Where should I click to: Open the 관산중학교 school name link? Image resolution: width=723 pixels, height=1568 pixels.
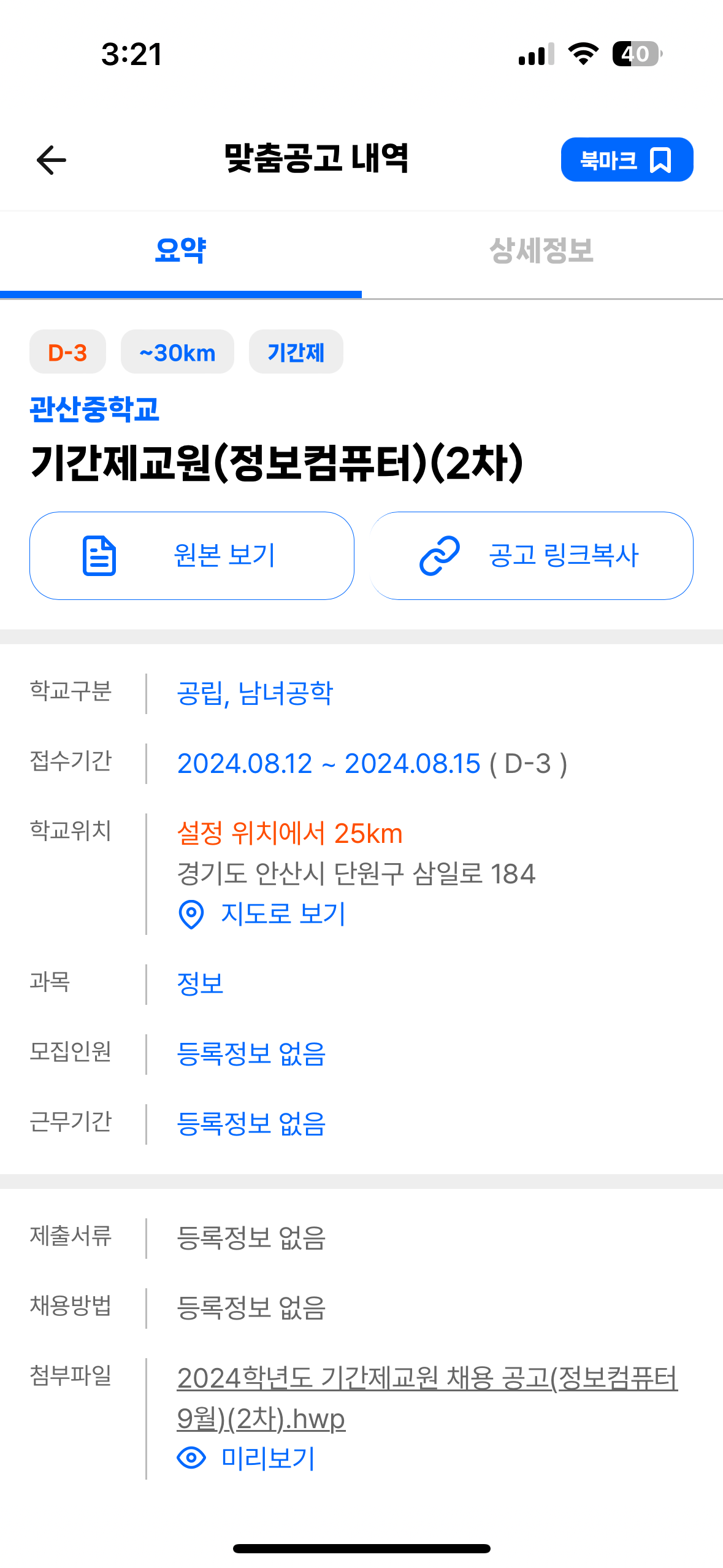(x=94, y=409)
